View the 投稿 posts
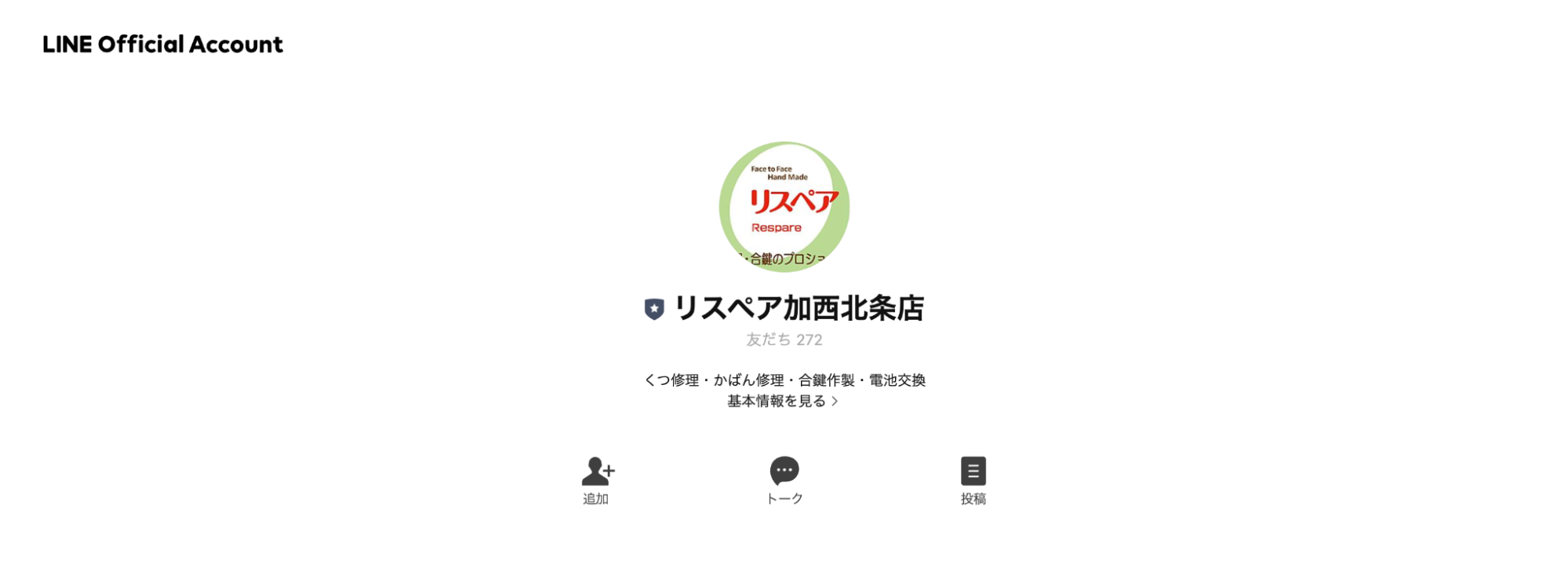Viewport: 1568px width, 570px height. click(x=973, y=480)
